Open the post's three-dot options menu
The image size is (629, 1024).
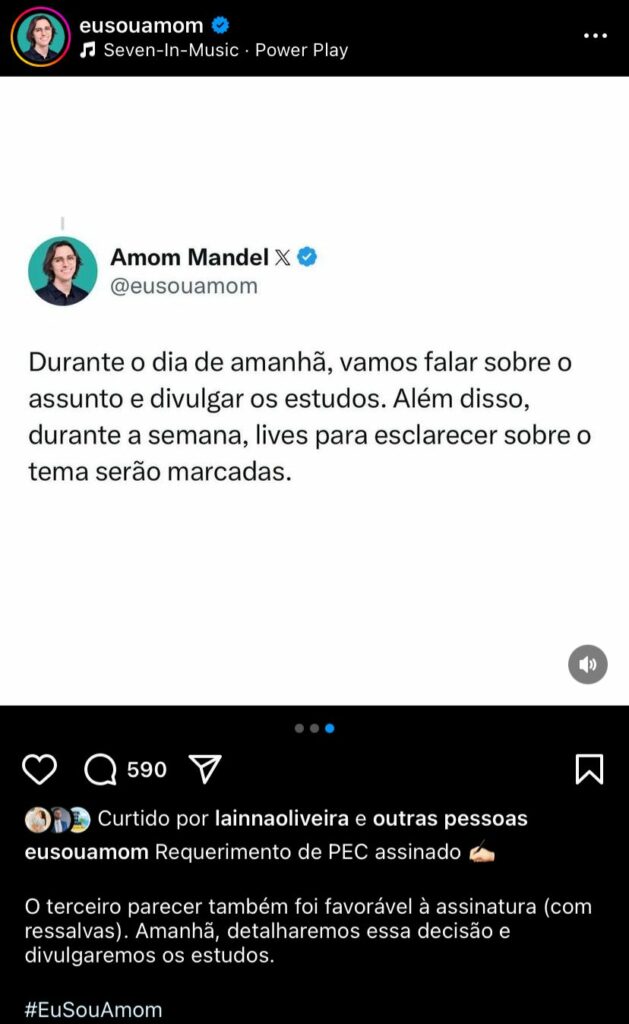click(595, 36)
